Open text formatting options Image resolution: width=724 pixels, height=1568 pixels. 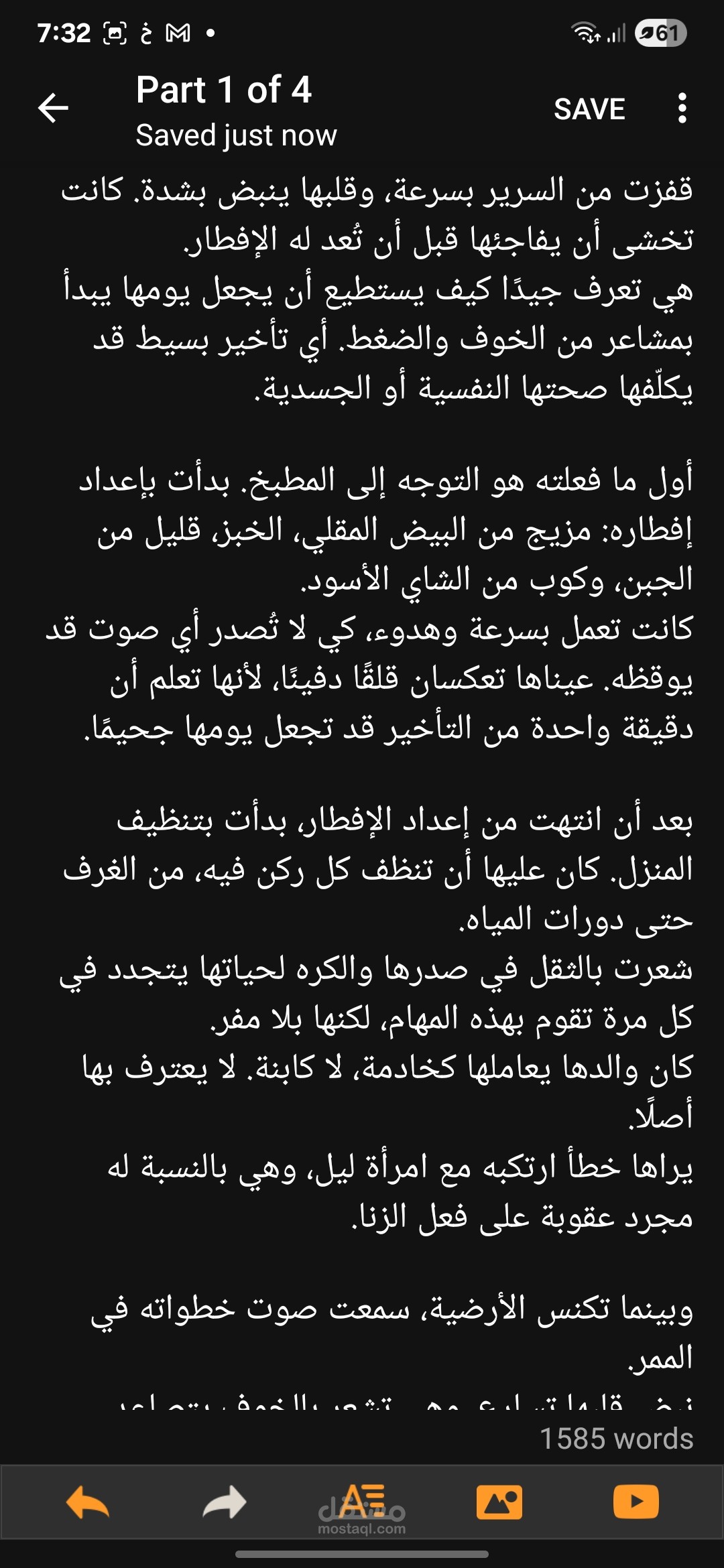pyautogui.click(x=362, y=1502)
